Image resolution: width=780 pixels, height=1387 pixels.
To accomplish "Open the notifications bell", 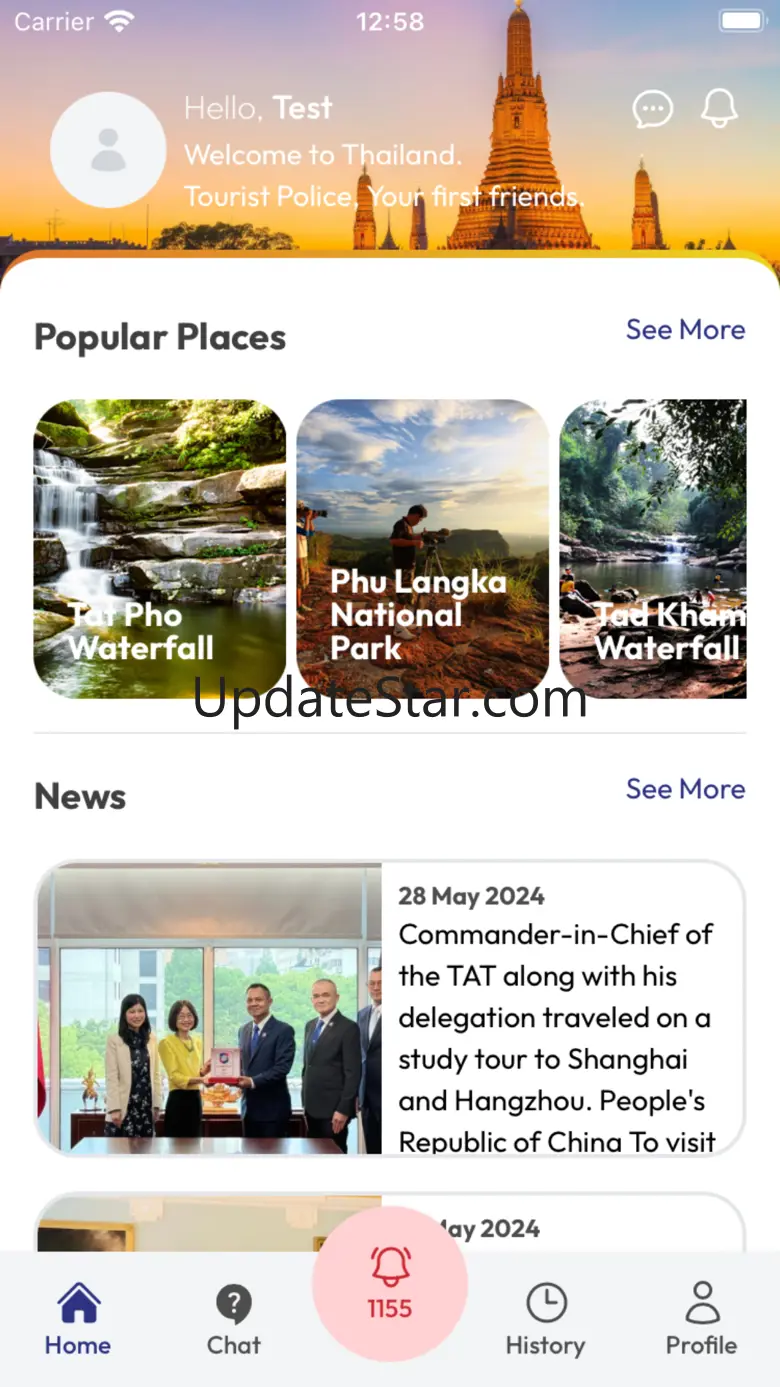I will tap(719, 108).
